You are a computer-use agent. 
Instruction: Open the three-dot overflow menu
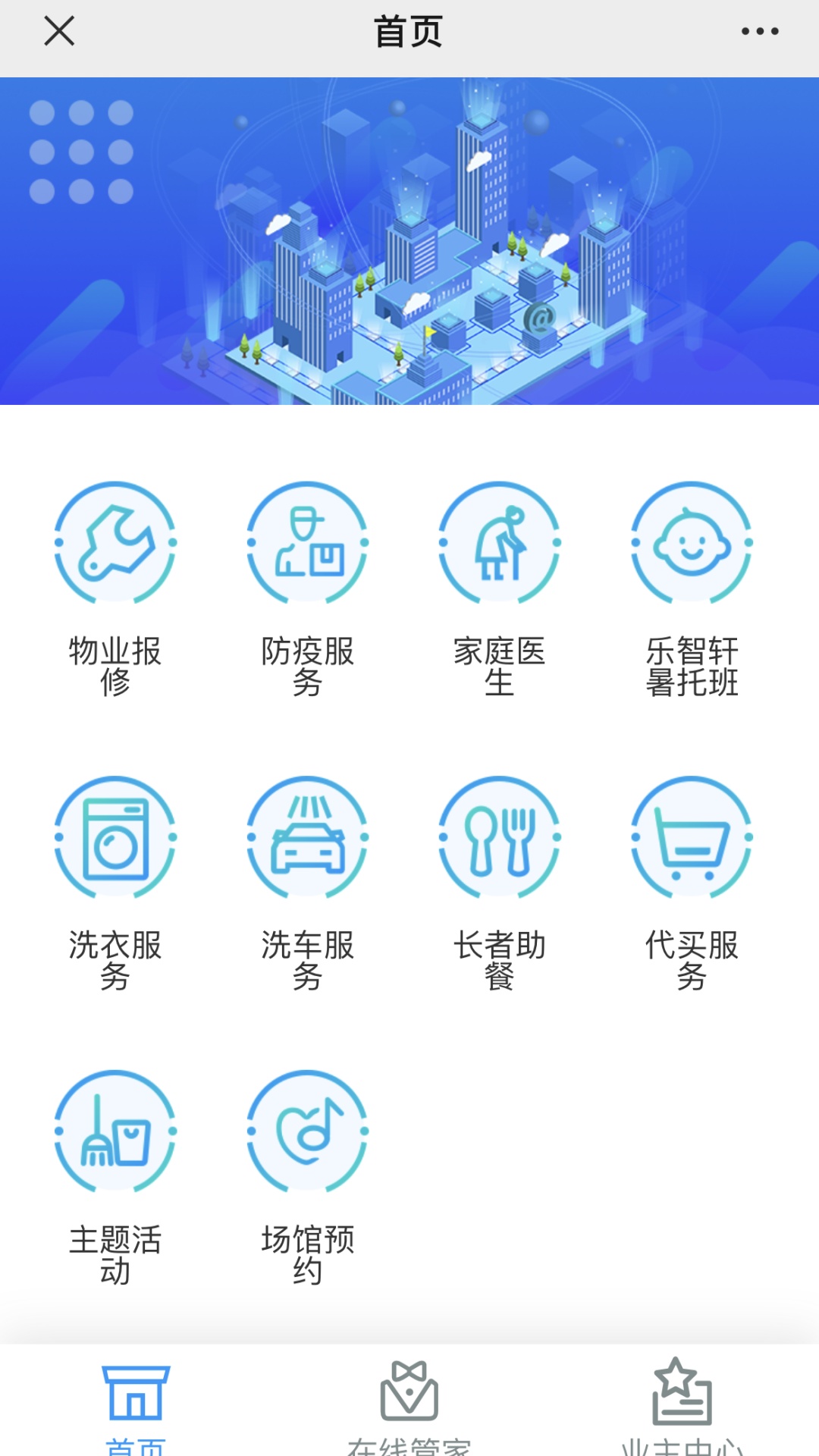pos(760,32)
